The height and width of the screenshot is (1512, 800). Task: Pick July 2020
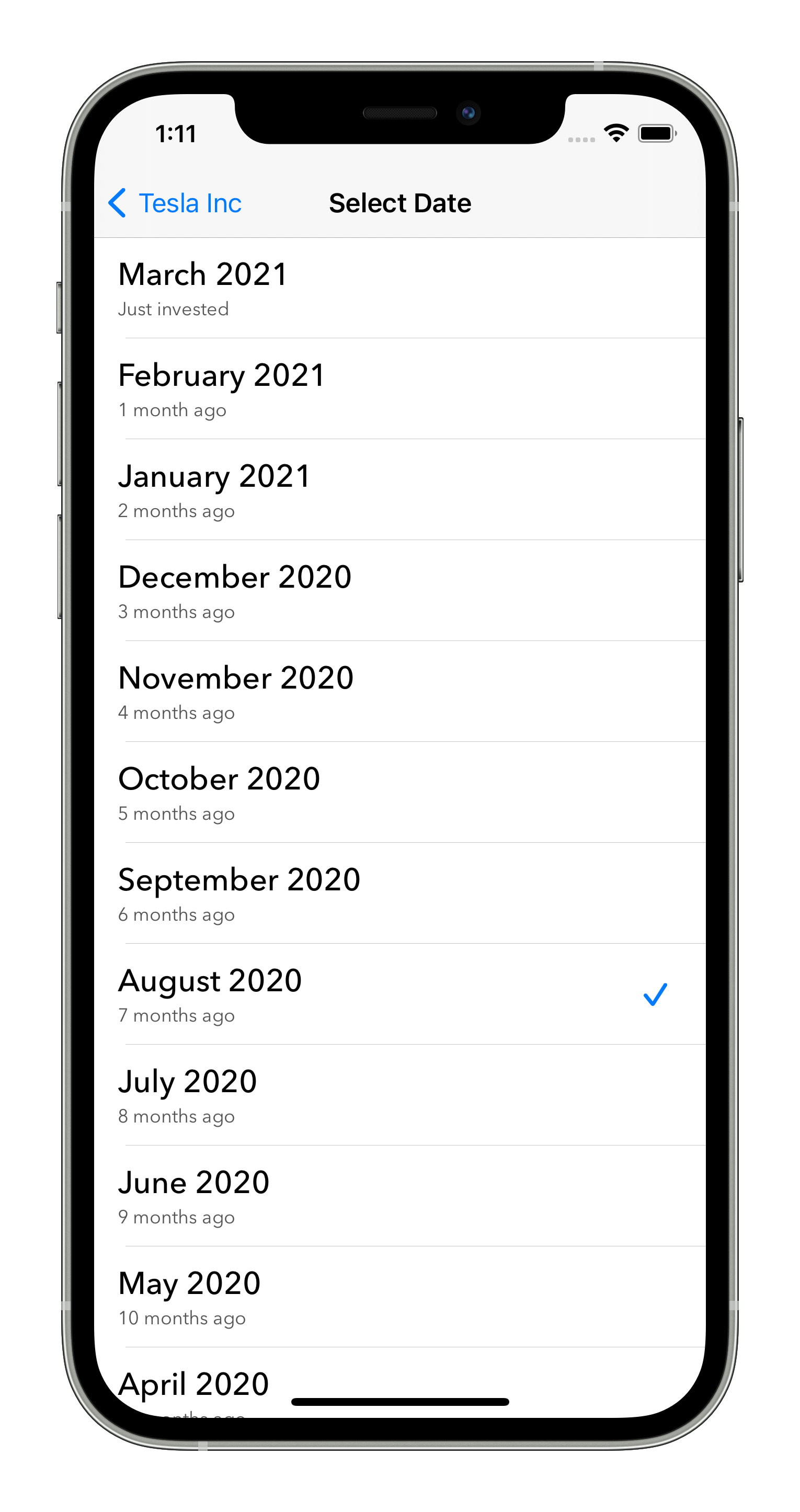[399, 1096]
